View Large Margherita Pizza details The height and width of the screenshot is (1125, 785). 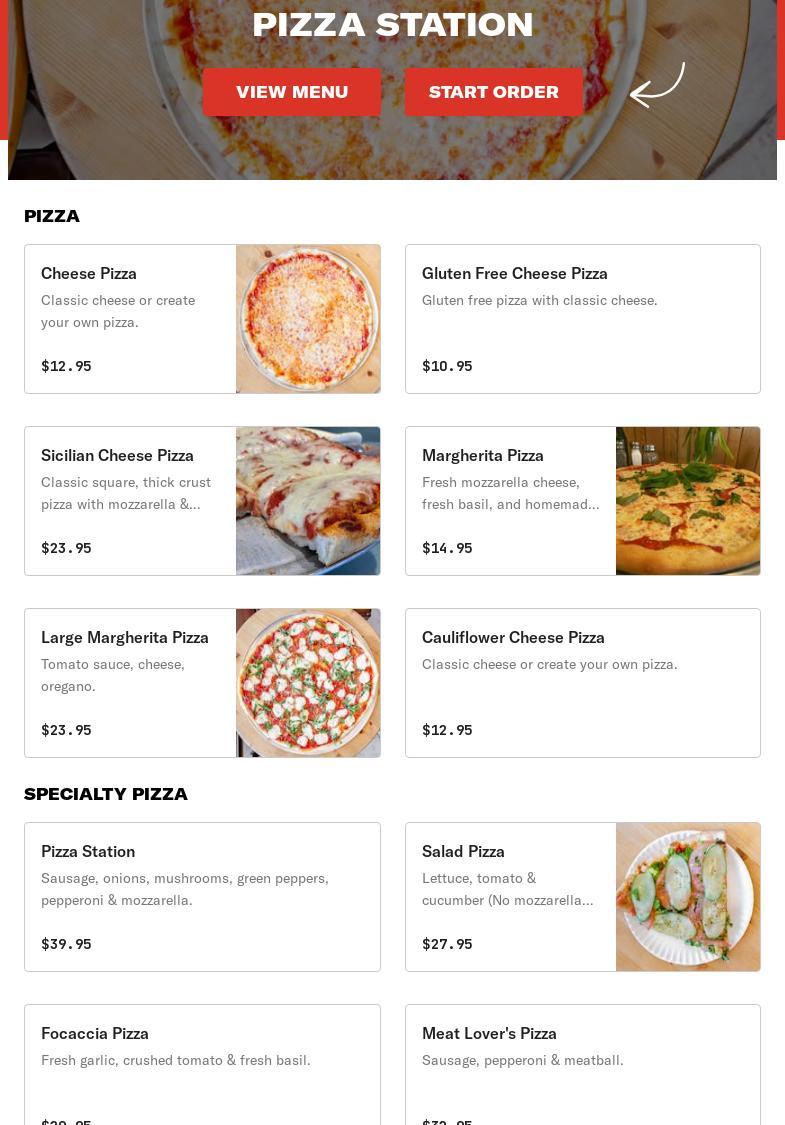tap(202, 683)
